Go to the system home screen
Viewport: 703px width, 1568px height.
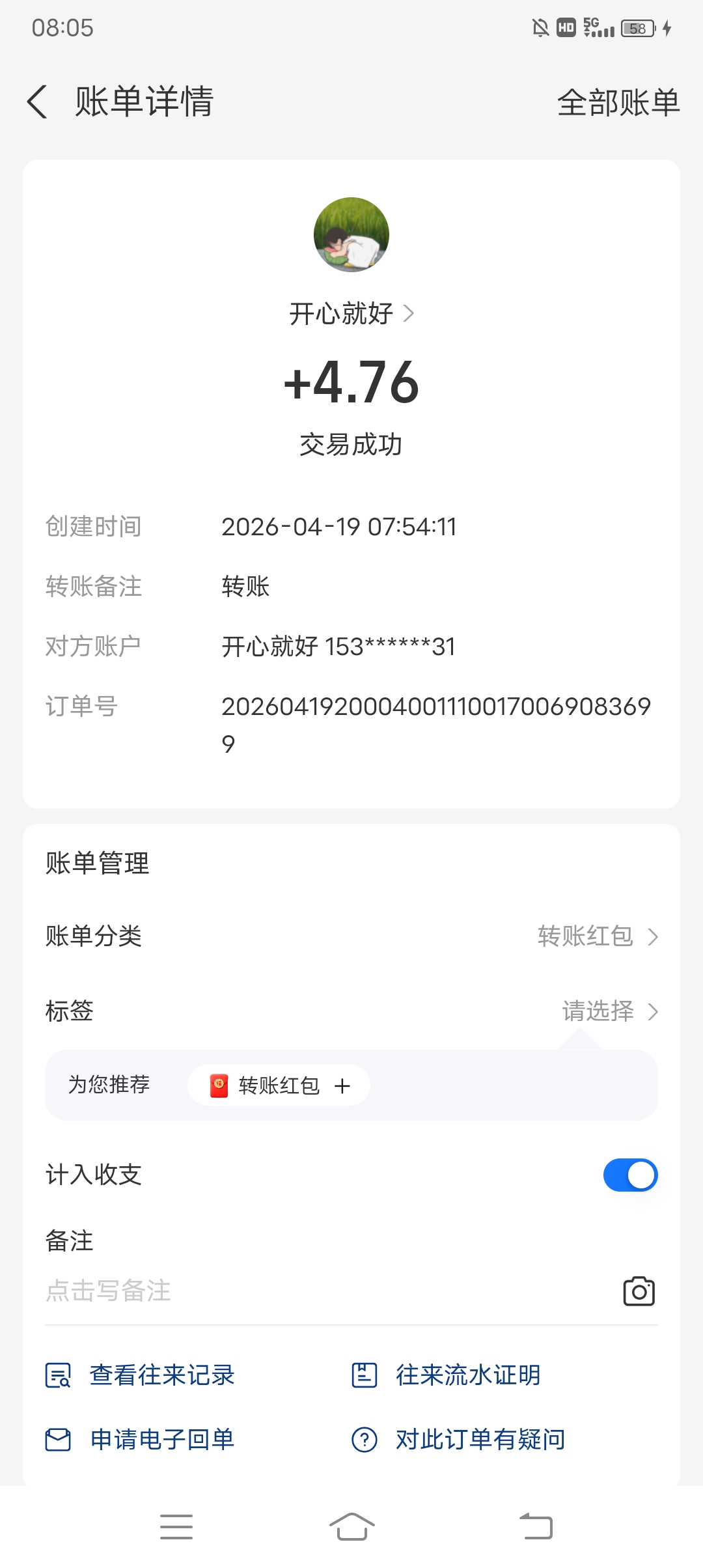351,1526
